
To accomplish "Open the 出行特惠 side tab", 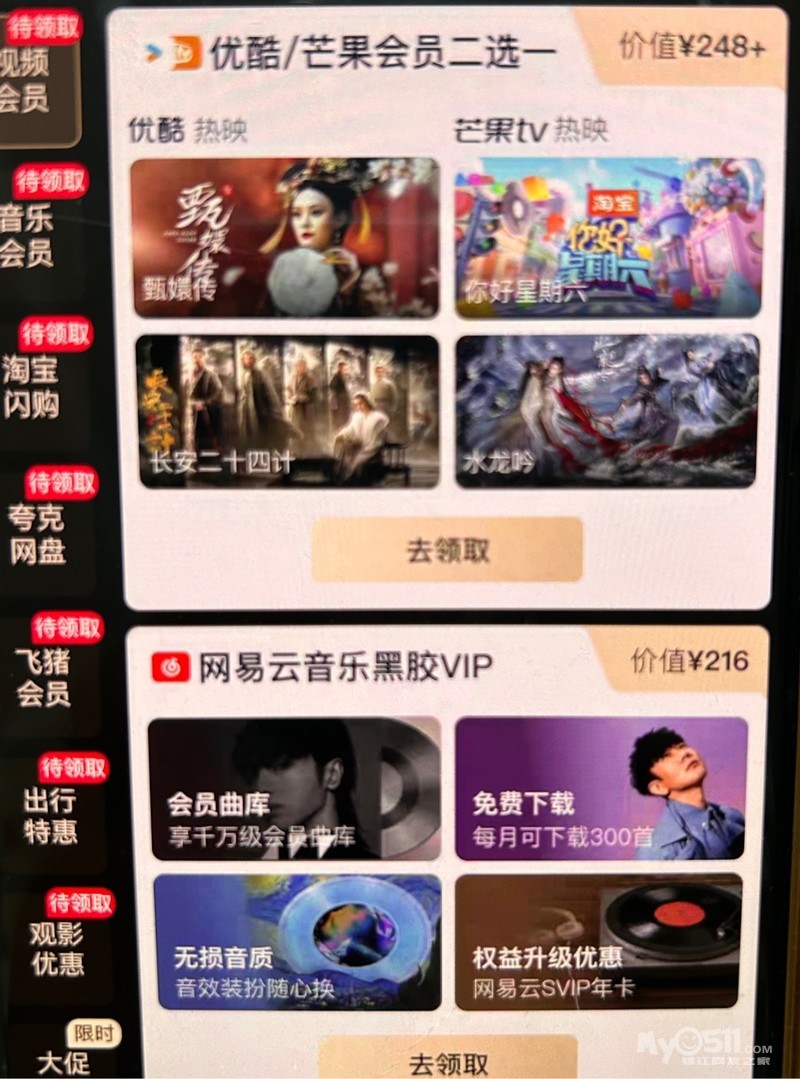I will [x=50, y=815].
